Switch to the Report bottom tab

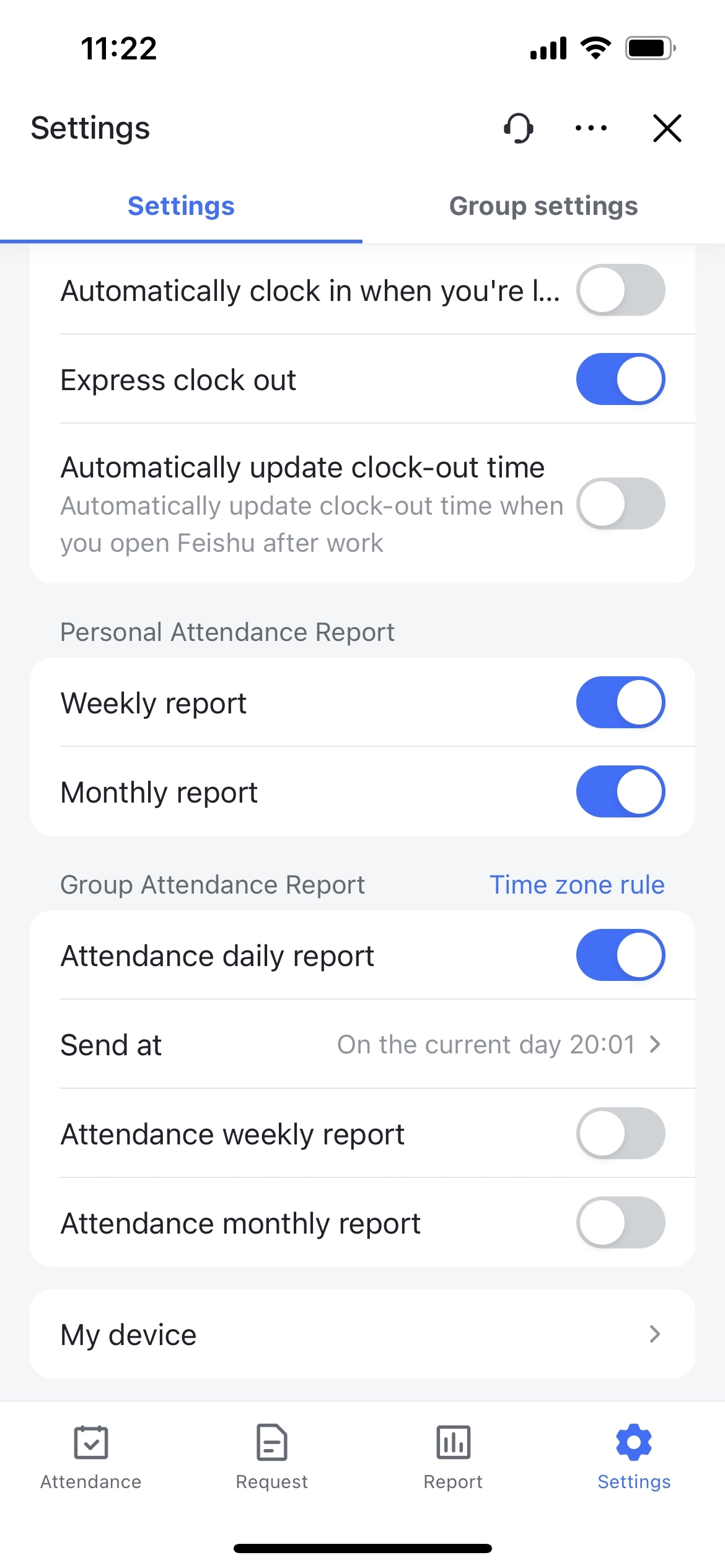click(453, 1457)
